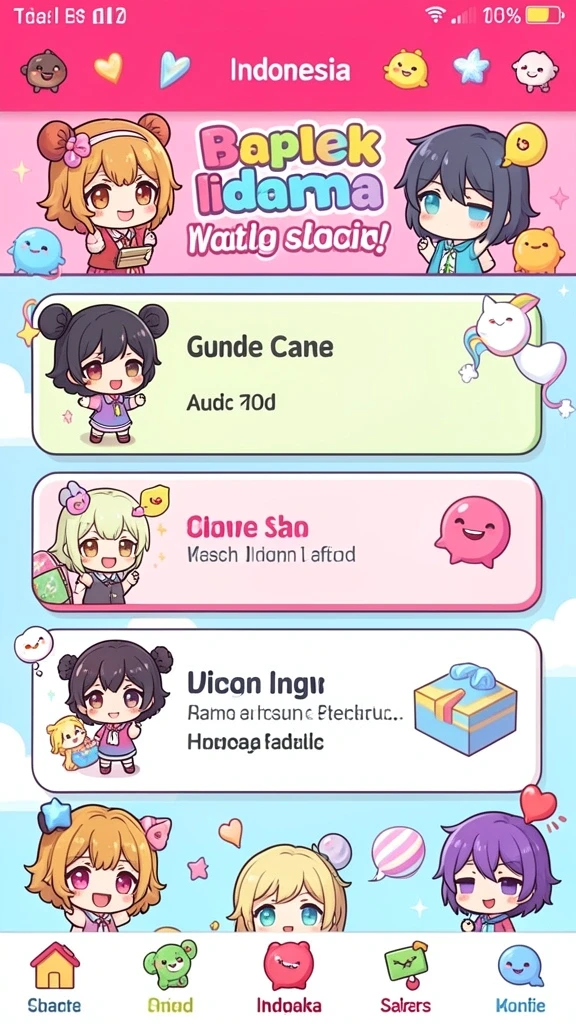Tap the blue star icon in header

click(x=472, y=67)
